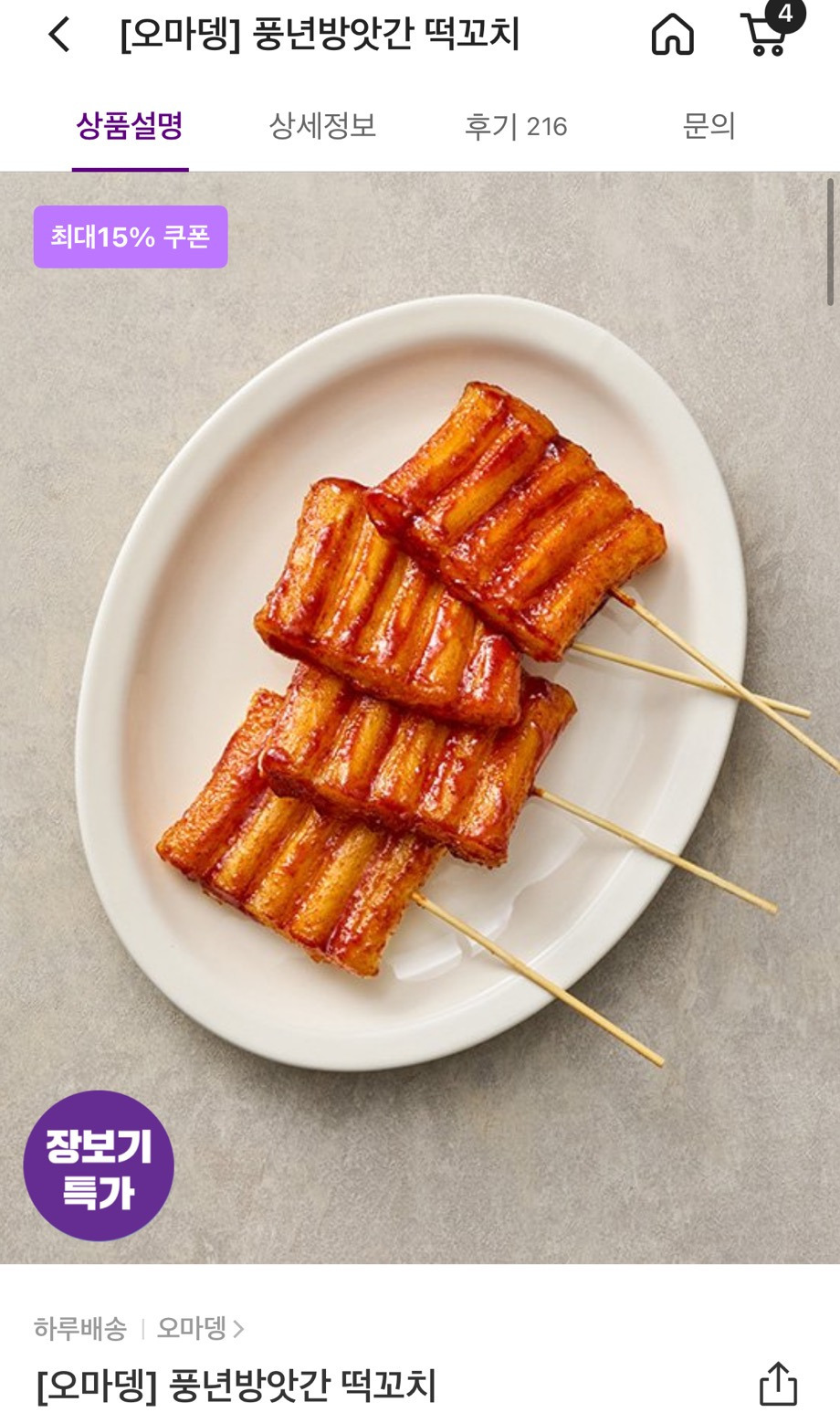Open the 문의 tab
The height and width of the screenshot is (1423, 840).
709,126
